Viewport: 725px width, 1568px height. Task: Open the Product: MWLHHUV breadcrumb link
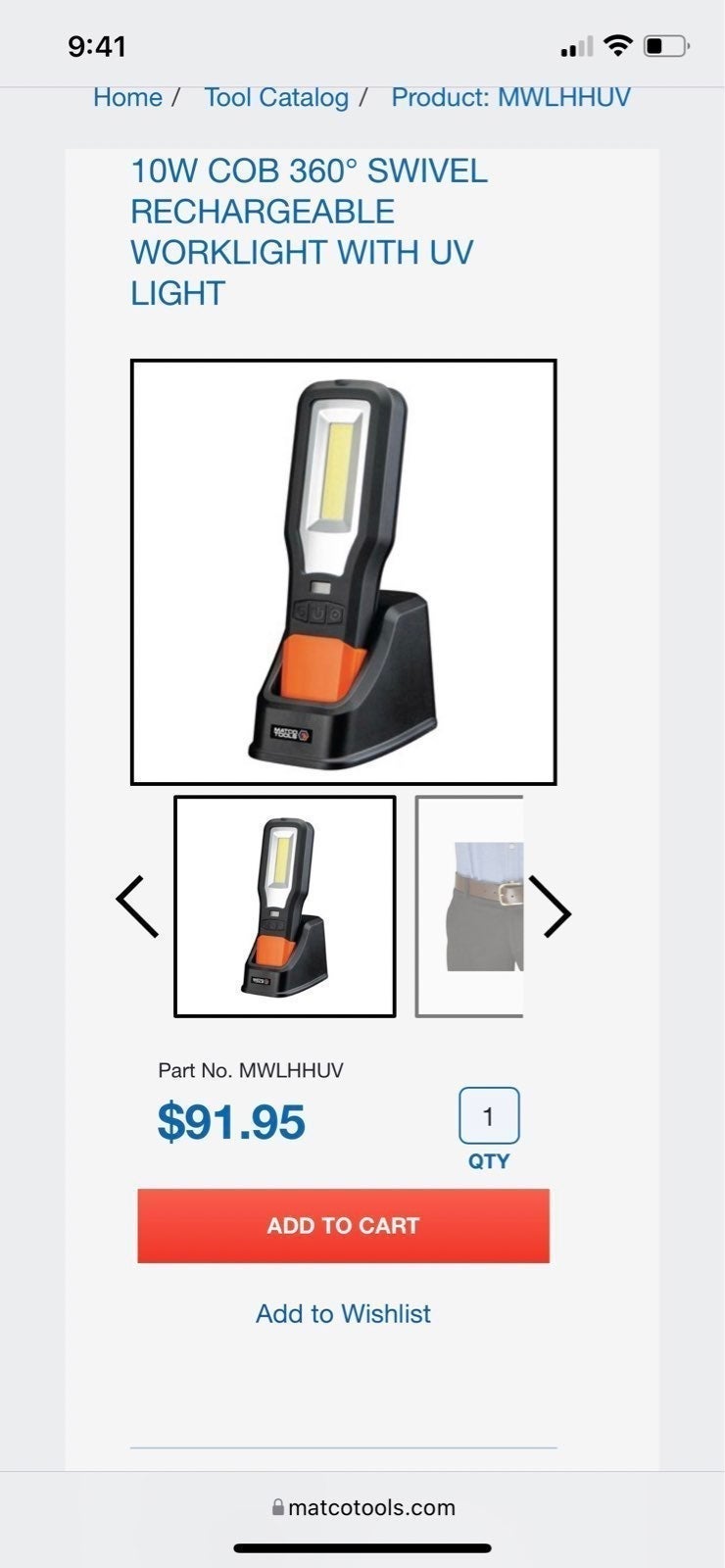pos(510,97)
